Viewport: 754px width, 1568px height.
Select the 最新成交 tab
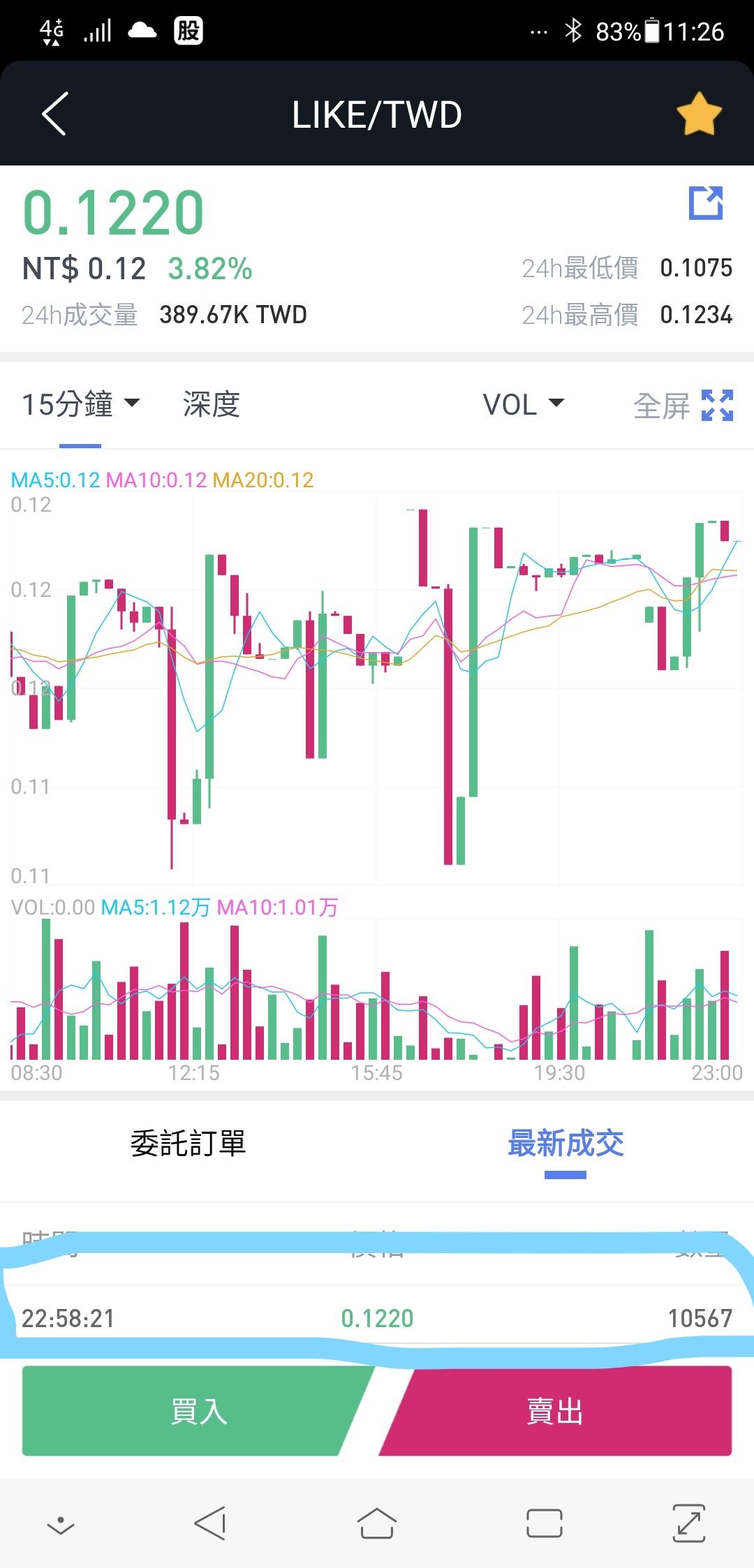[565, 1144]
